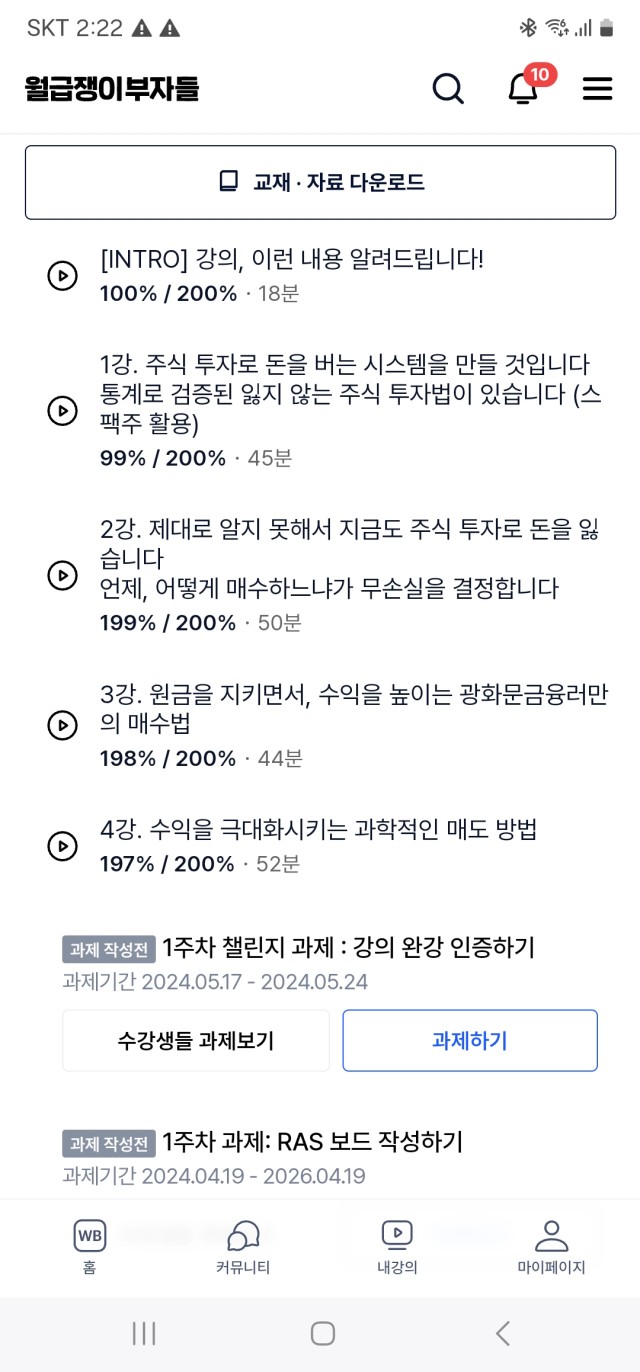Open lecture 2강 제대로 알지 못해서
Screen dimensions: 640x1372
(x=320, y=575)
